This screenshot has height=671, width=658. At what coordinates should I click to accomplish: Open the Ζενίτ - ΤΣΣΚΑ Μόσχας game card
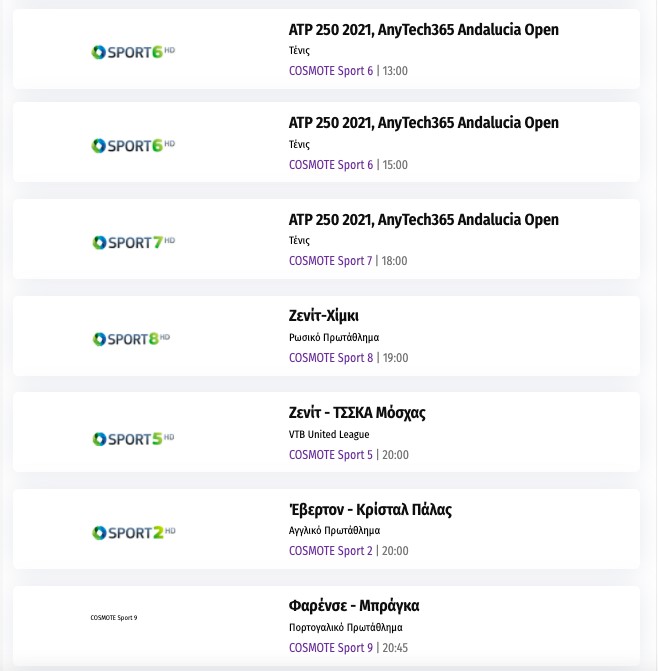pyautogui.click(x=357, y=413)
